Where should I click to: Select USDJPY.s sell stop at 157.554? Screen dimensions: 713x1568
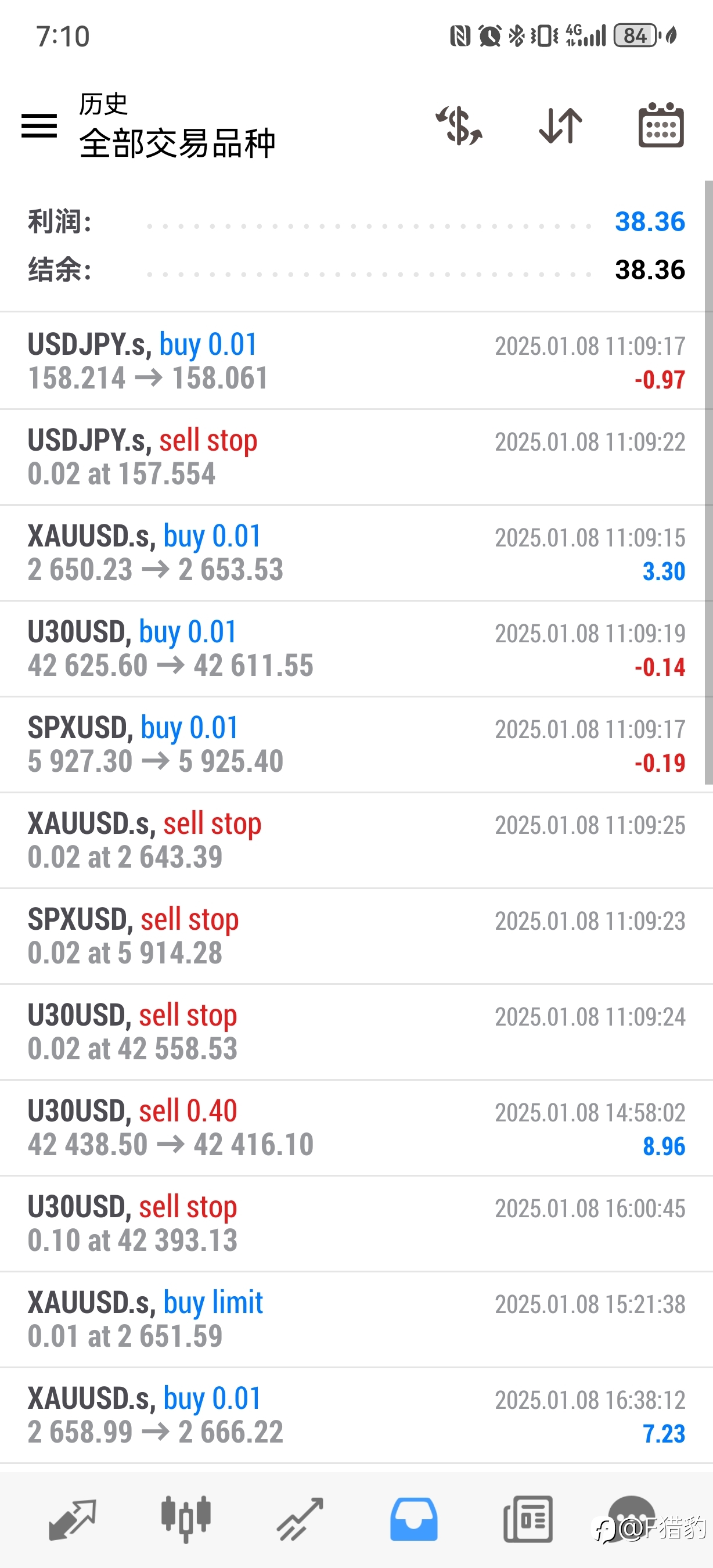356,457
